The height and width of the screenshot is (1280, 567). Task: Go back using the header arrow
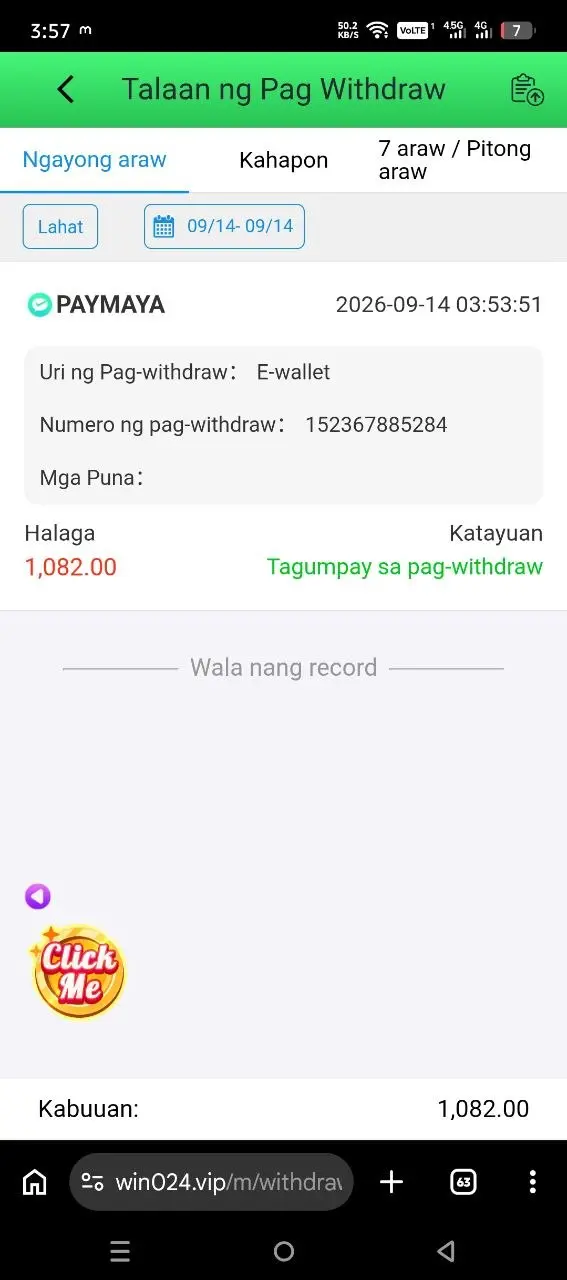(x=66, y=90)
